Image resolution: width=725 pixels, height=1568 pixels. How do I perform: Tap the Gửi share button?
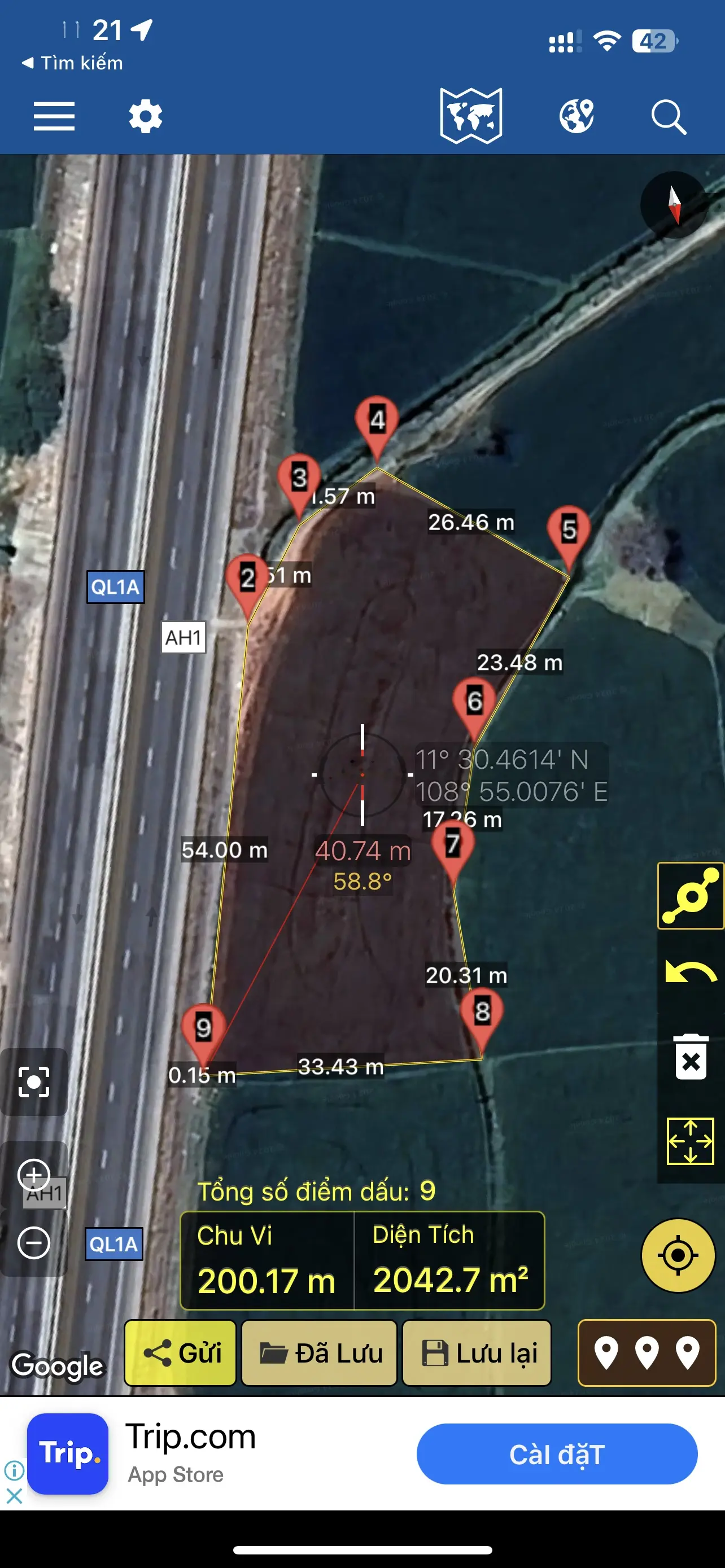[x=180, y=1352]
